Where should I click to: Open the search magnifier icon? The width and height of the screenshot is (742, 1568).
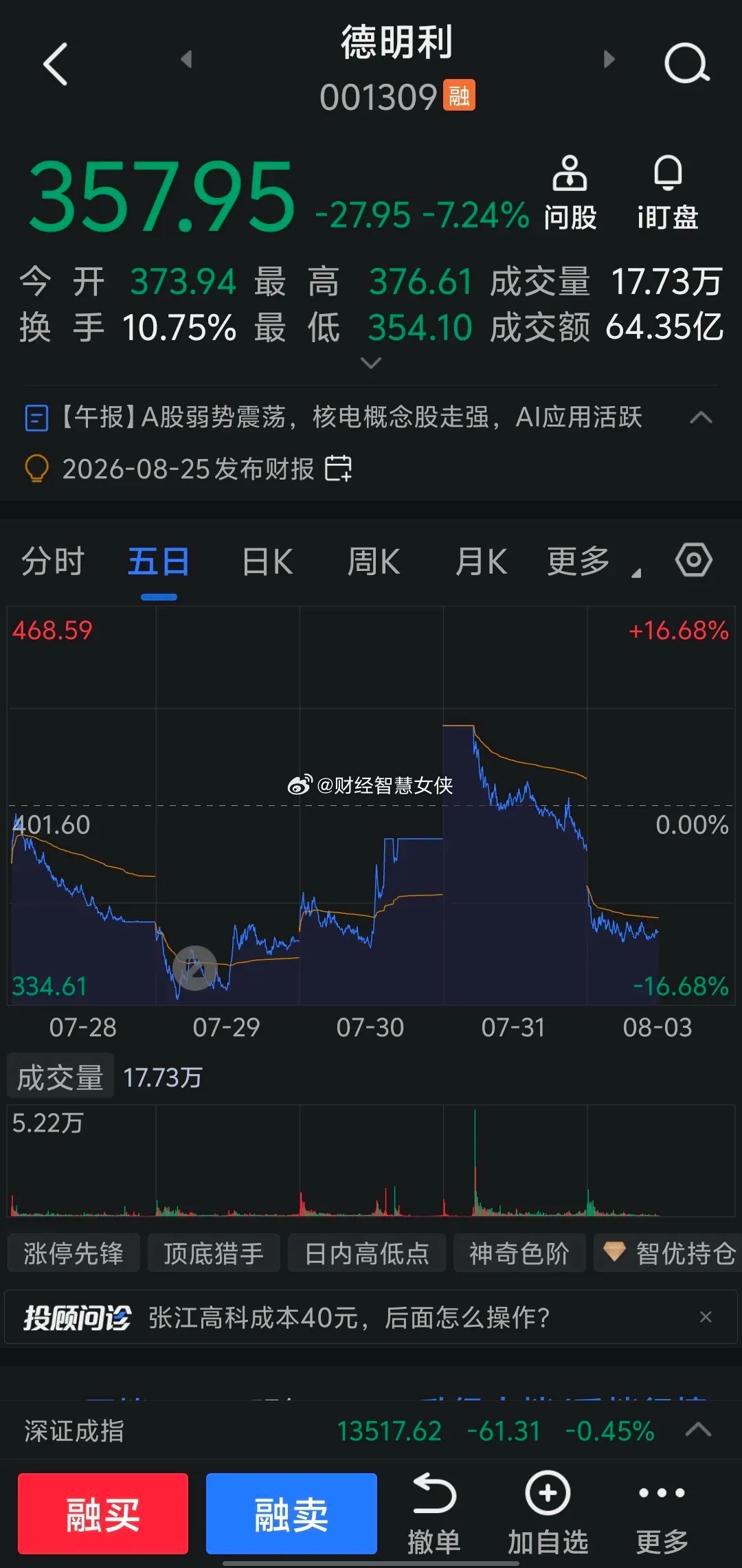pos(686,63)
